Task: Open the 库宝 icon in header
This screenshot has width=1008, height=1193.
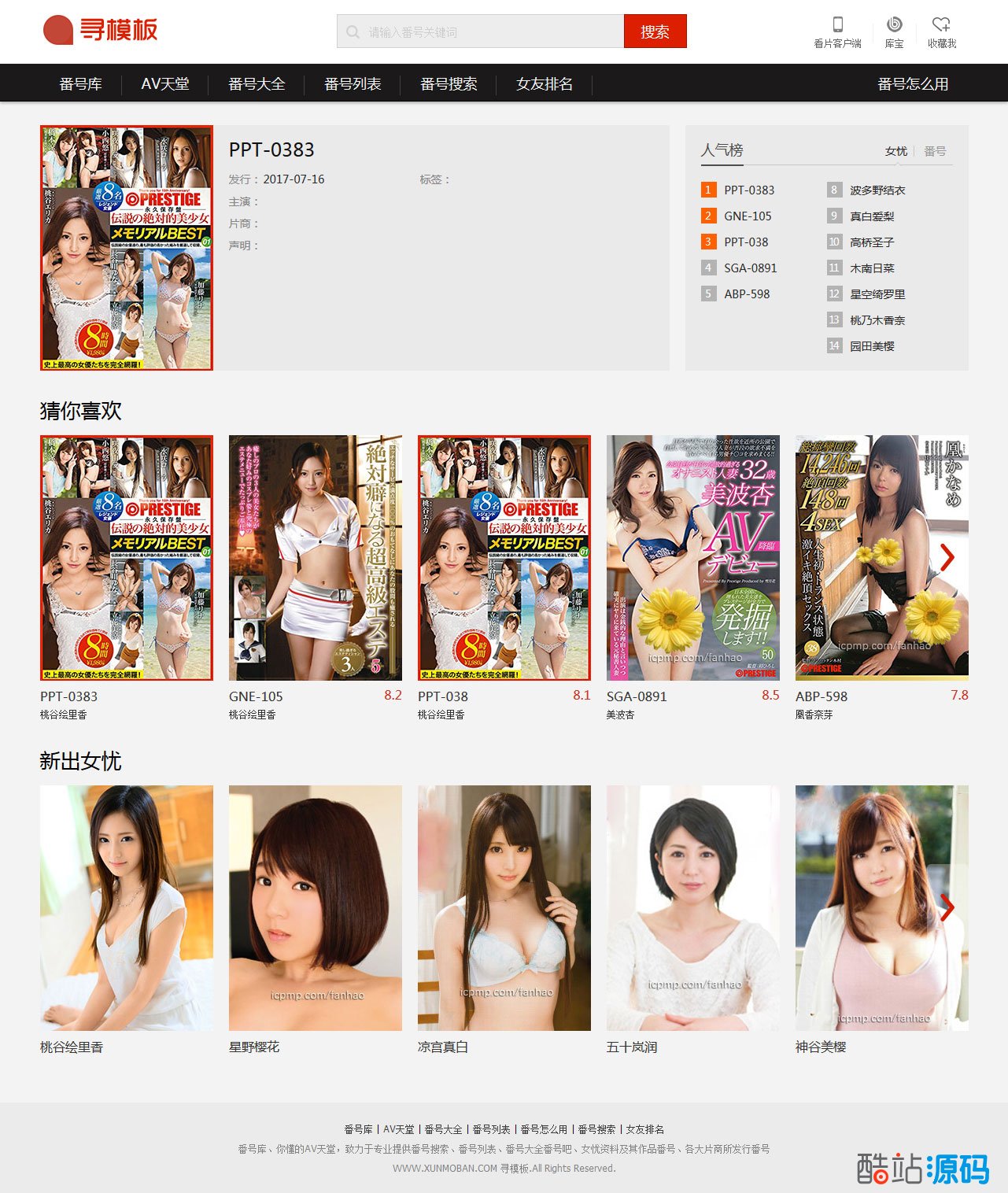Action: [894, 31]
